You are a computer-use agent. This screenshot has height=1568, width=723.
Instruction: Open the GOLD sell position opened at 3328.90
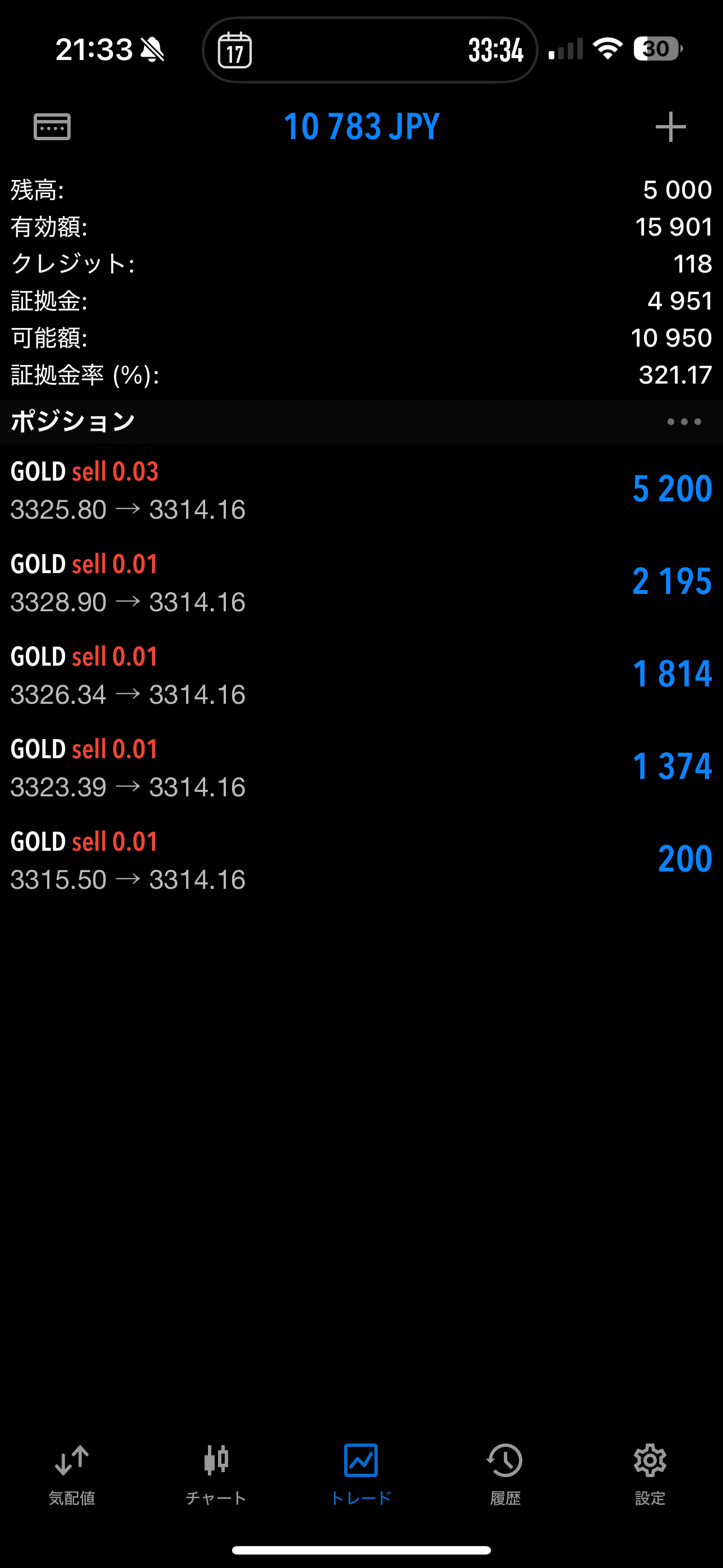coord(361,583)
